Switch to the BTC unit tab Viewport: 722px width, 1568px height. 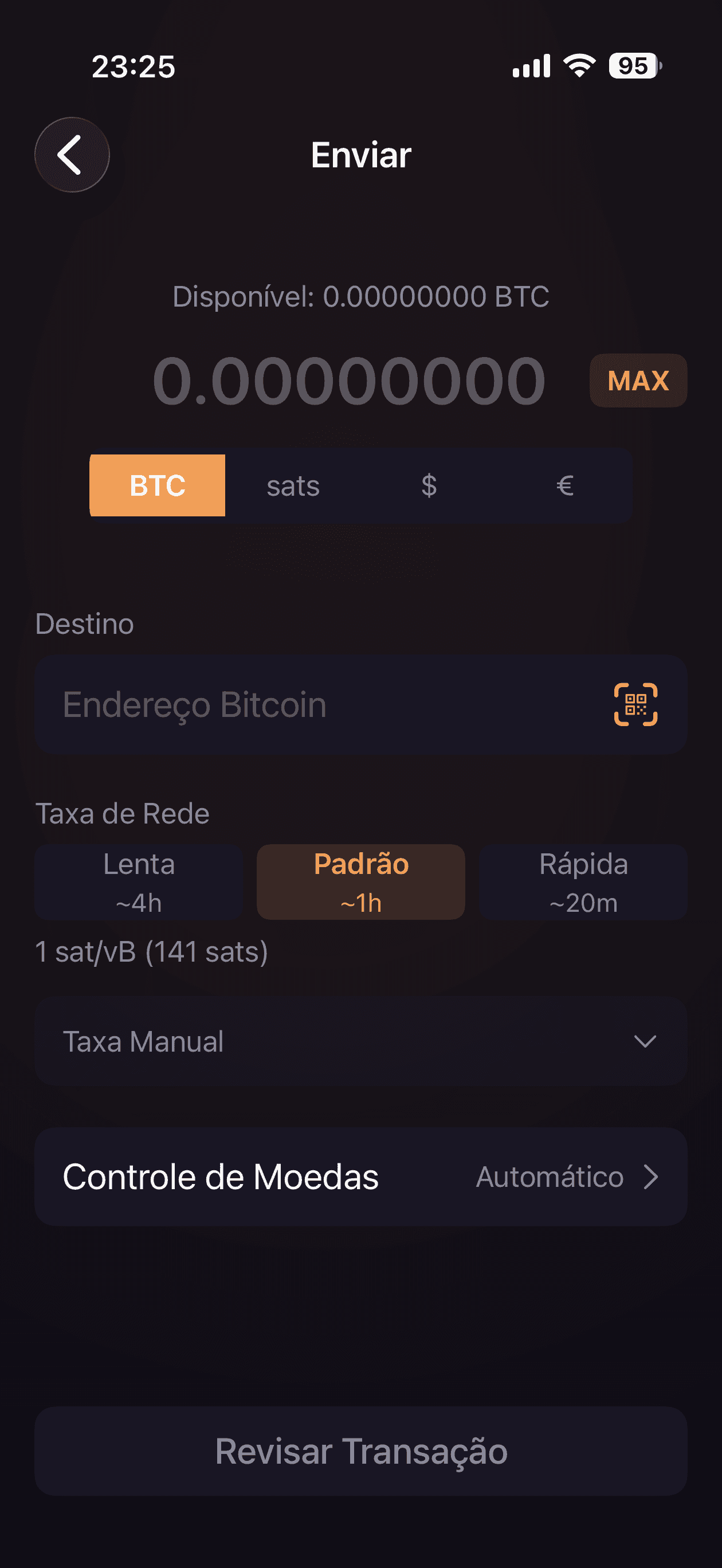tap(157, 485)
